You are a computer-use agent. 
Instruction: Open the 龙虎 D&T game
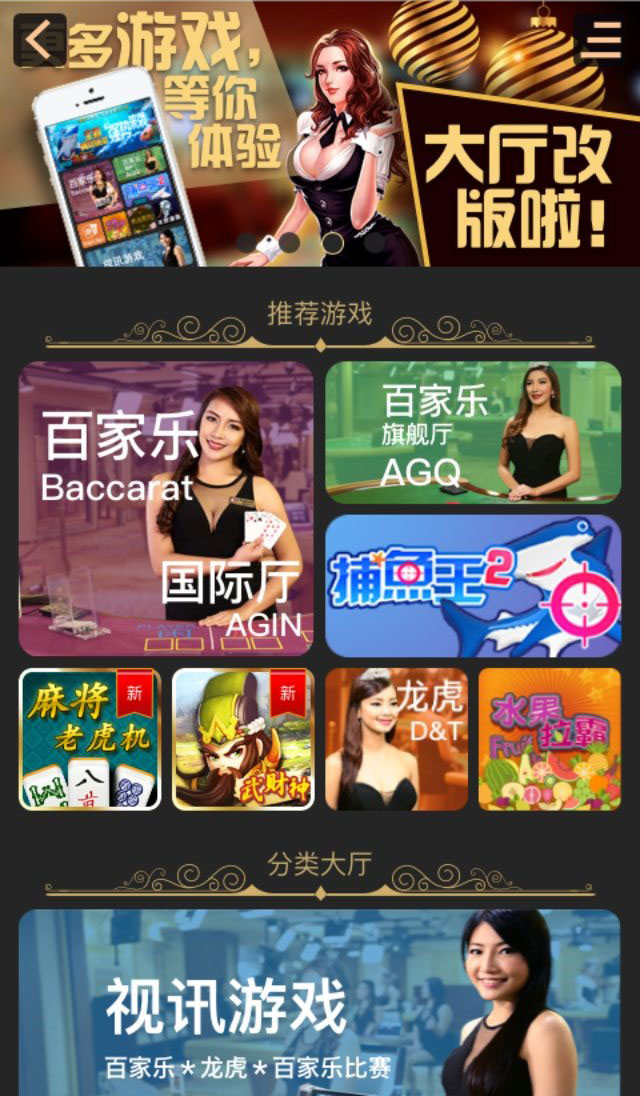(396, 739)
